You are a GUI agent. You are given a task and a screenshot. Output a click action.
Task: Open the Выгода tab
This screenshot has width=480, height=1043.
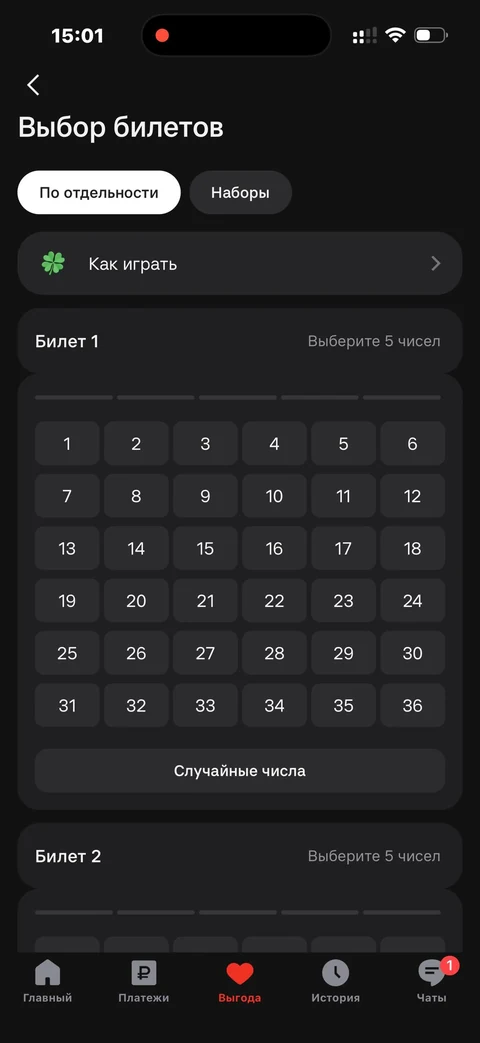[240, 982]
